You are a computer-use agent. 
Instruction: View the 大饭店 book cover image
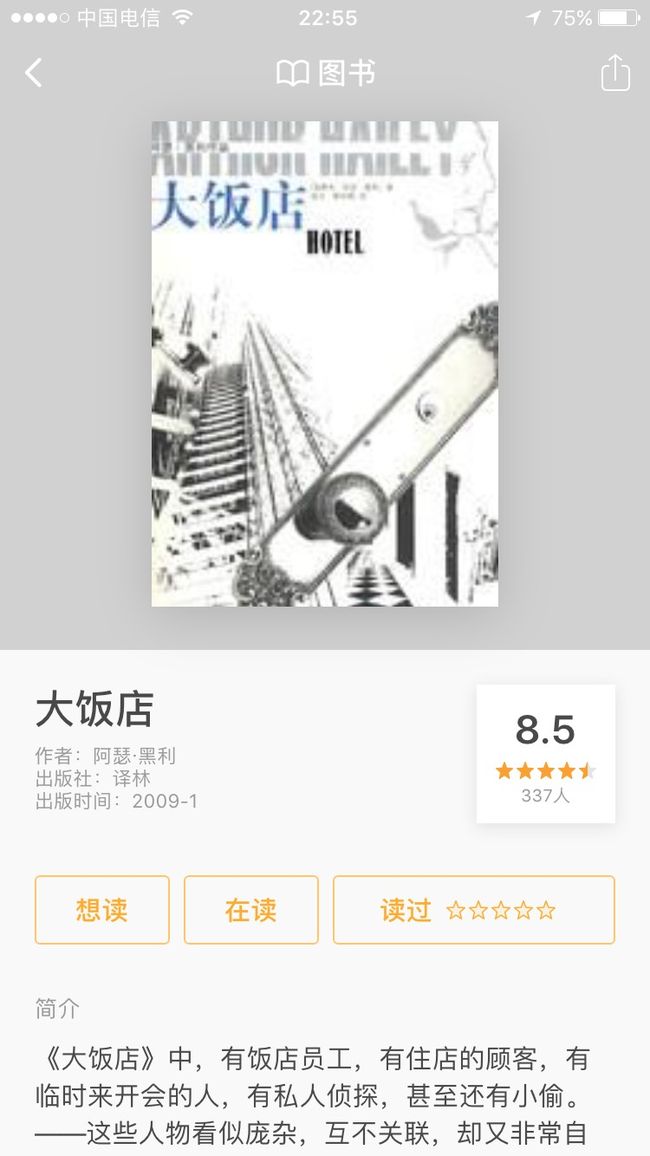(325, 363)
